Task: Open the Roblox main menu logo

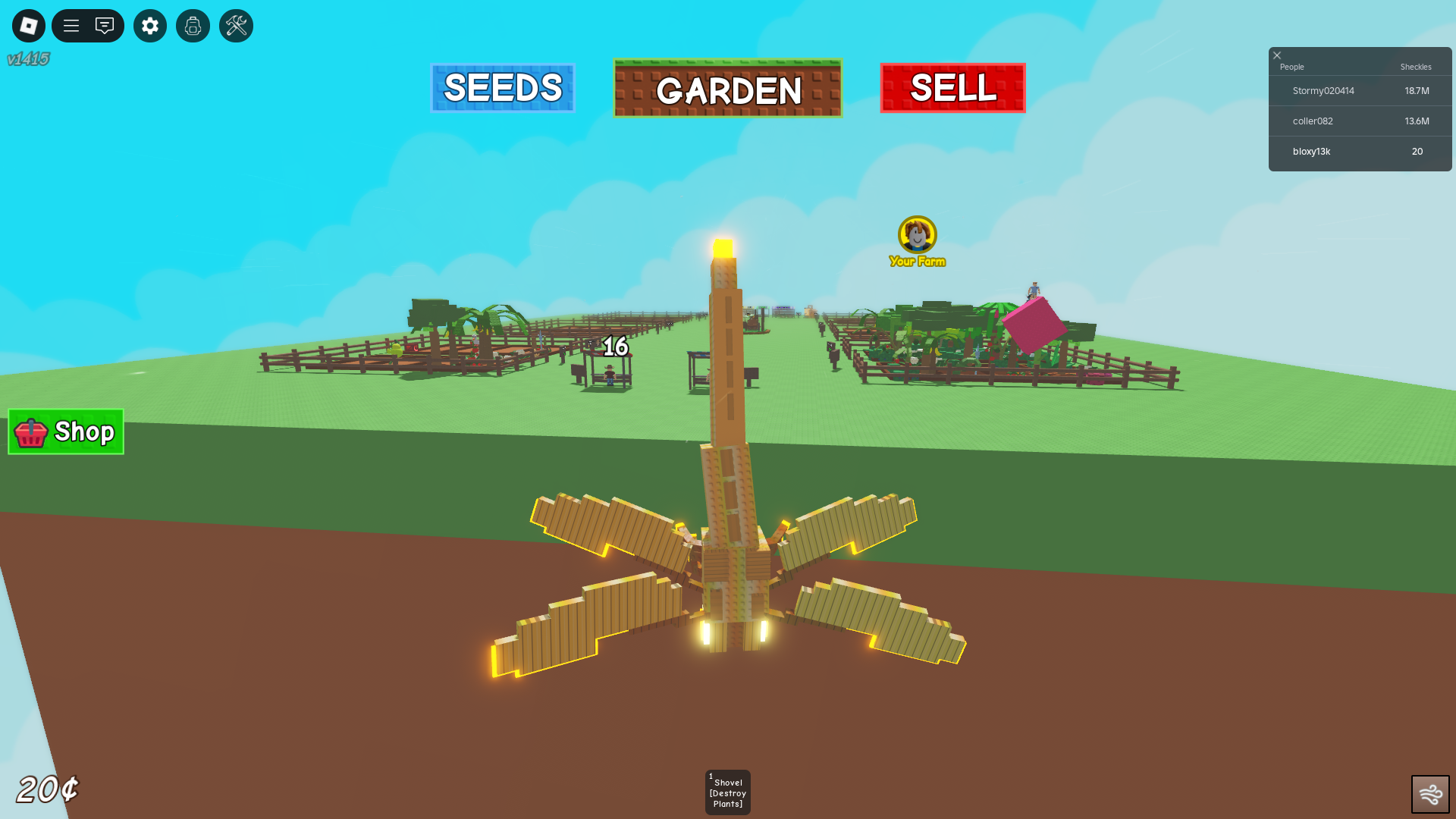Action: point(28,26)
